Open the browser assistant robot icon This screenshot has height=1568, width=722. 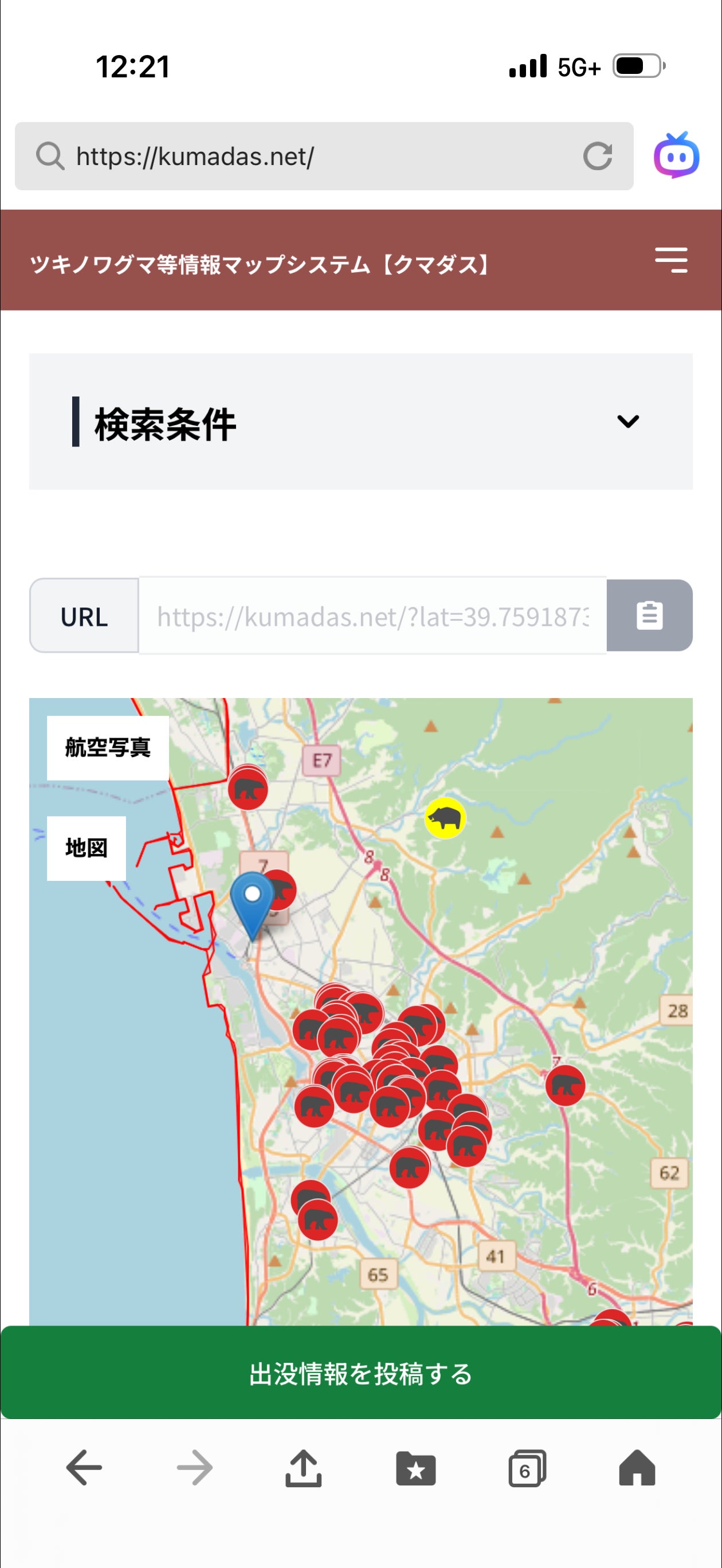[x=676, y=156]
